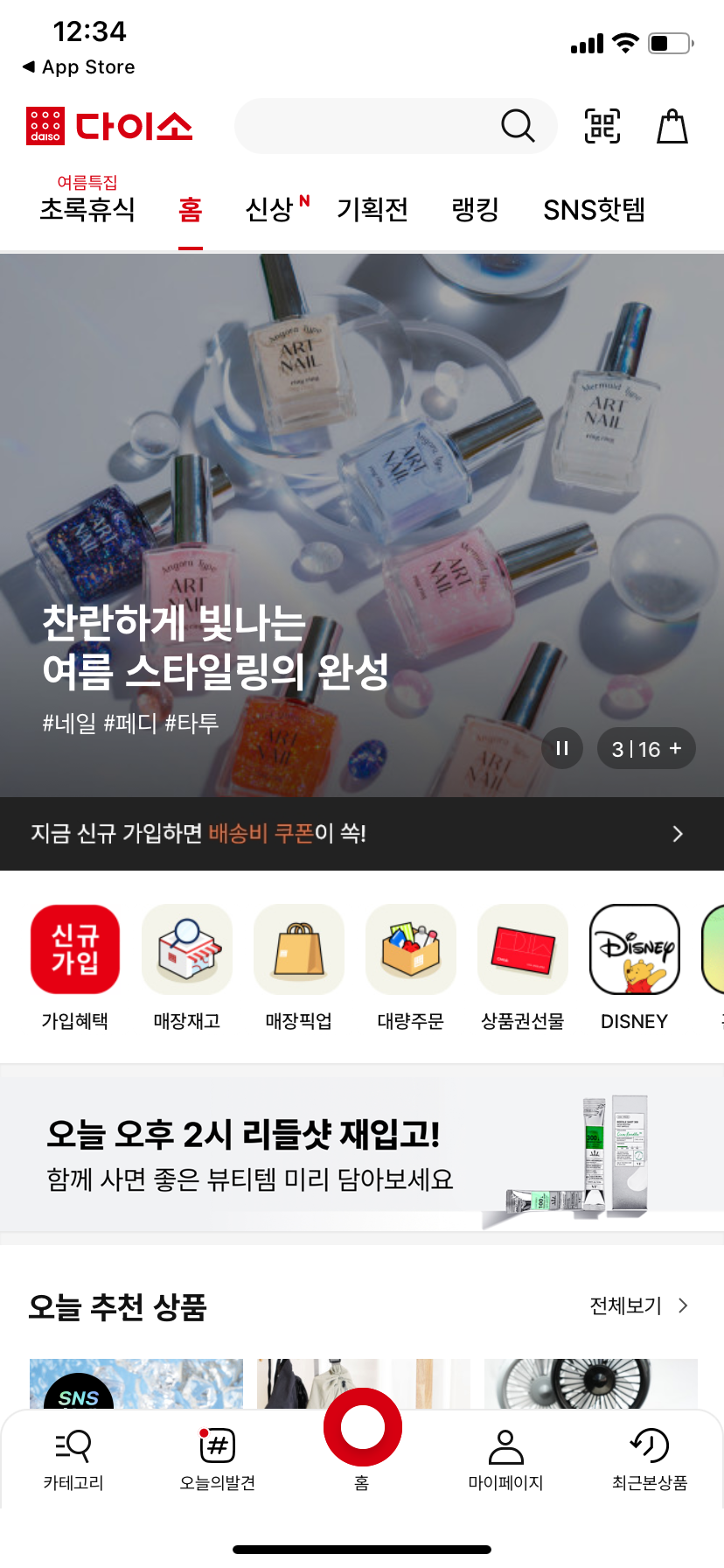Expand the banner list via 3|16 +

(646, 748)
